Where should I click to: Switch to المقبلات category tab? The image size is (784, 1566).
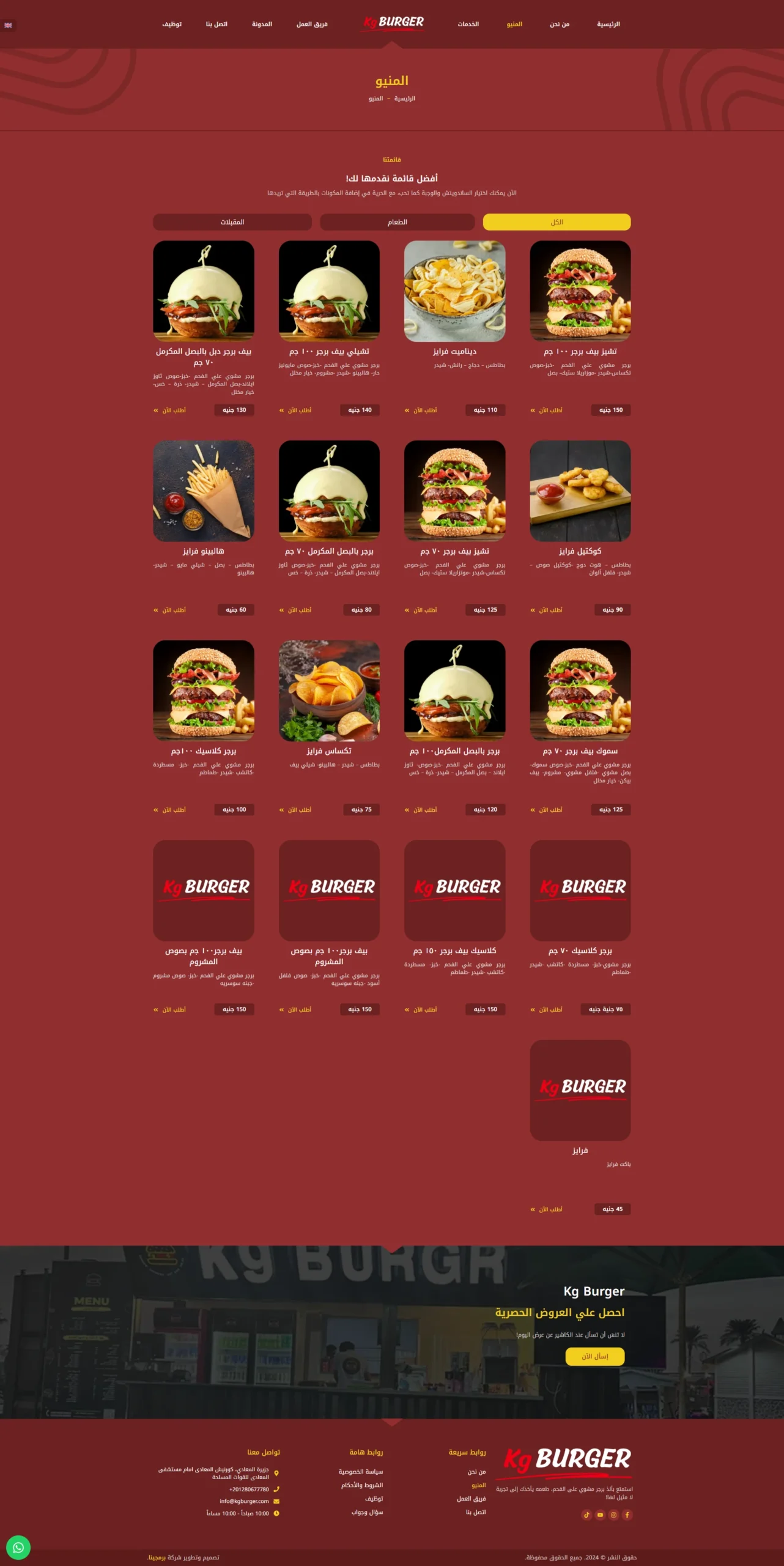tap(232, 222)
